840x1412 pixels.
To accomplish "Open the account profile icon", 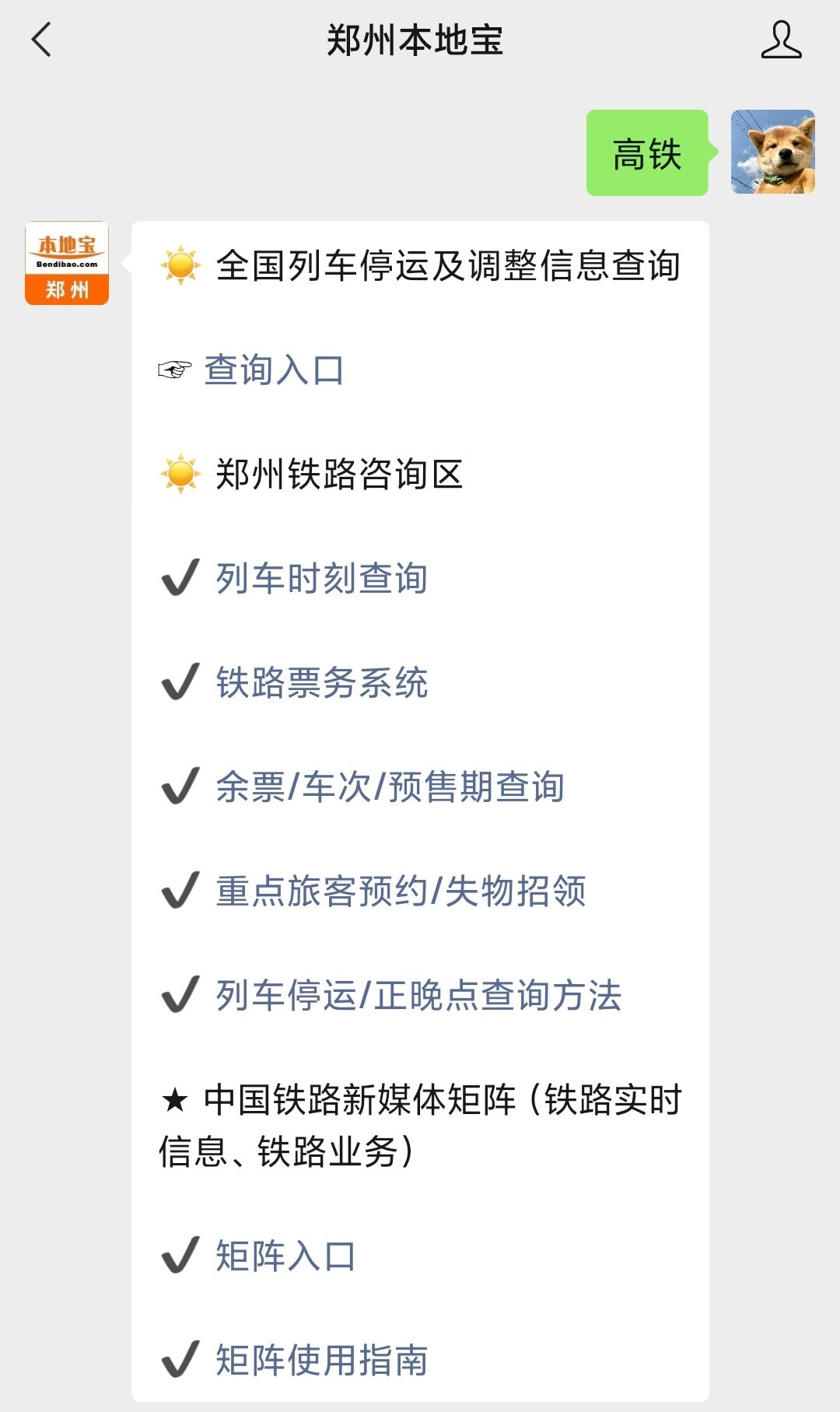I will [x=781, y=40].
